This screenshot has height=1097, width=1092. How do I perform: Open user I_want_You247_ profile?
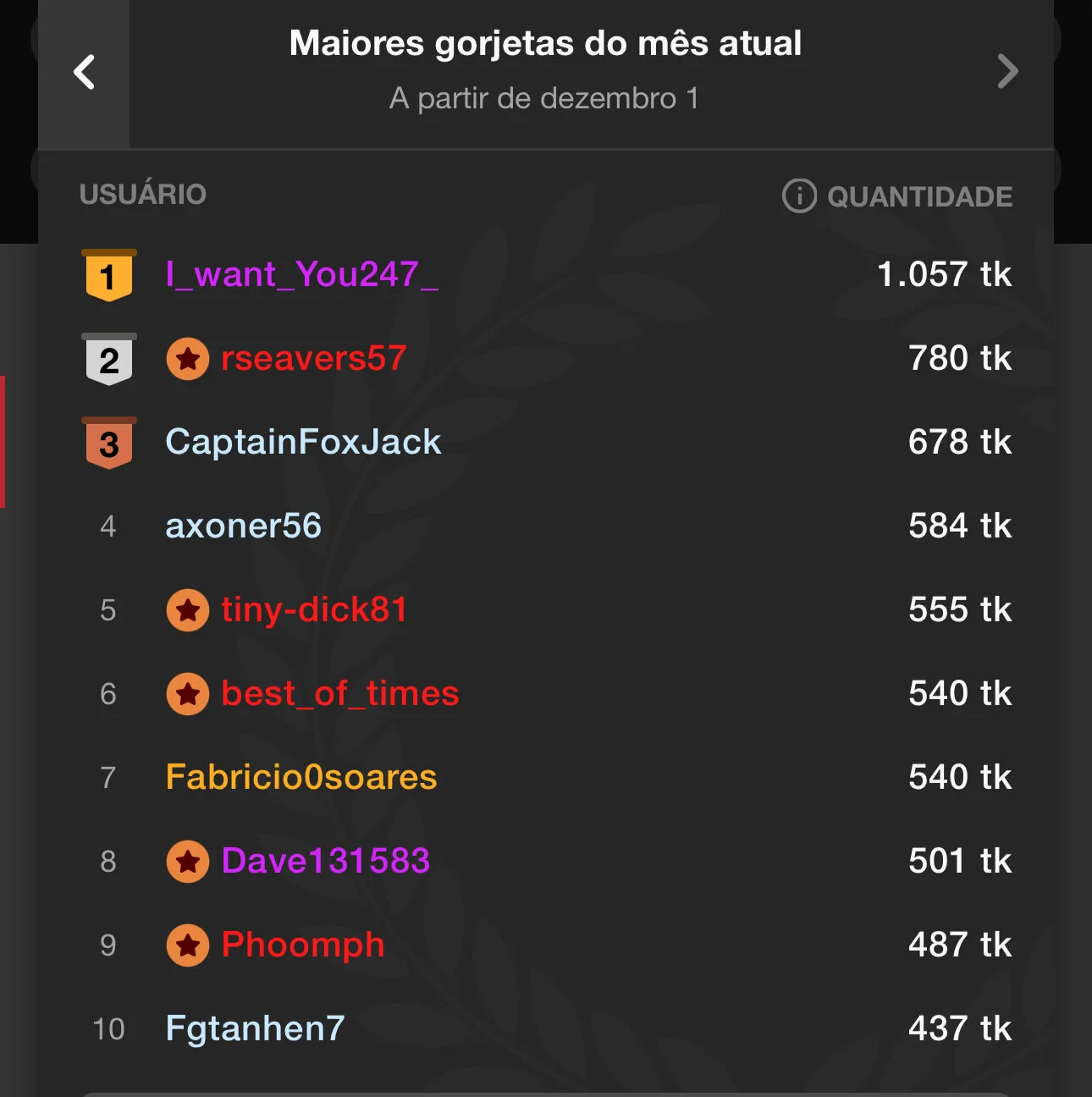(x=301, y=274)
